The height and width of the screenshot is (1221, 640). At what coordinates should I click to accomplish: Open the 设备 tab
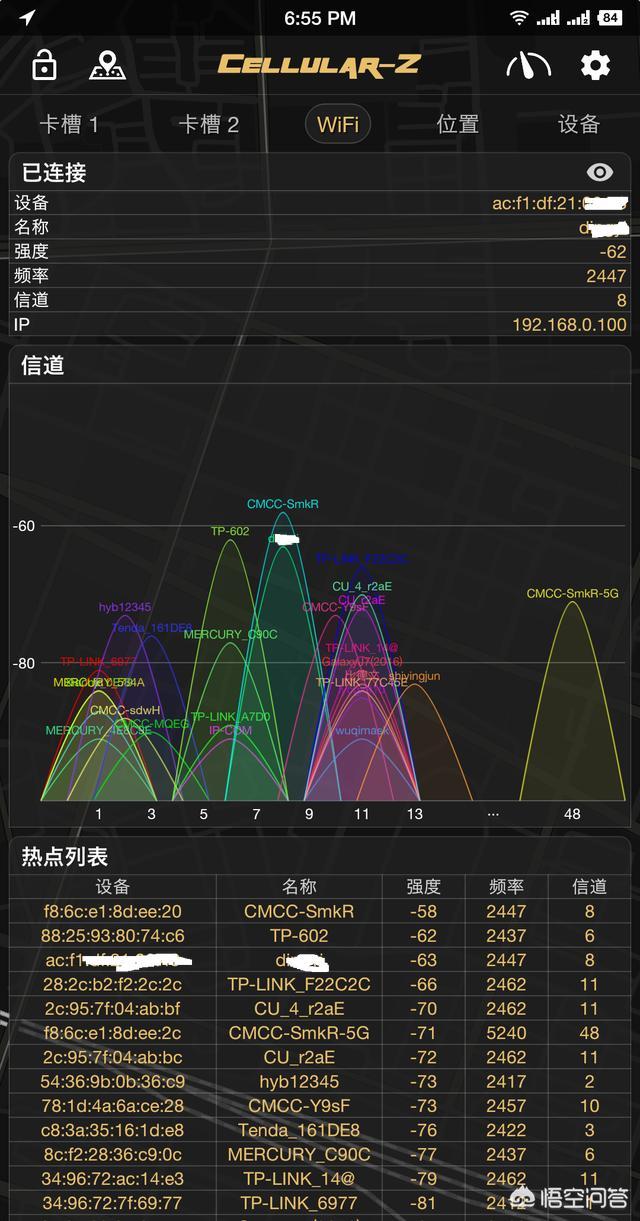point(578,124)
